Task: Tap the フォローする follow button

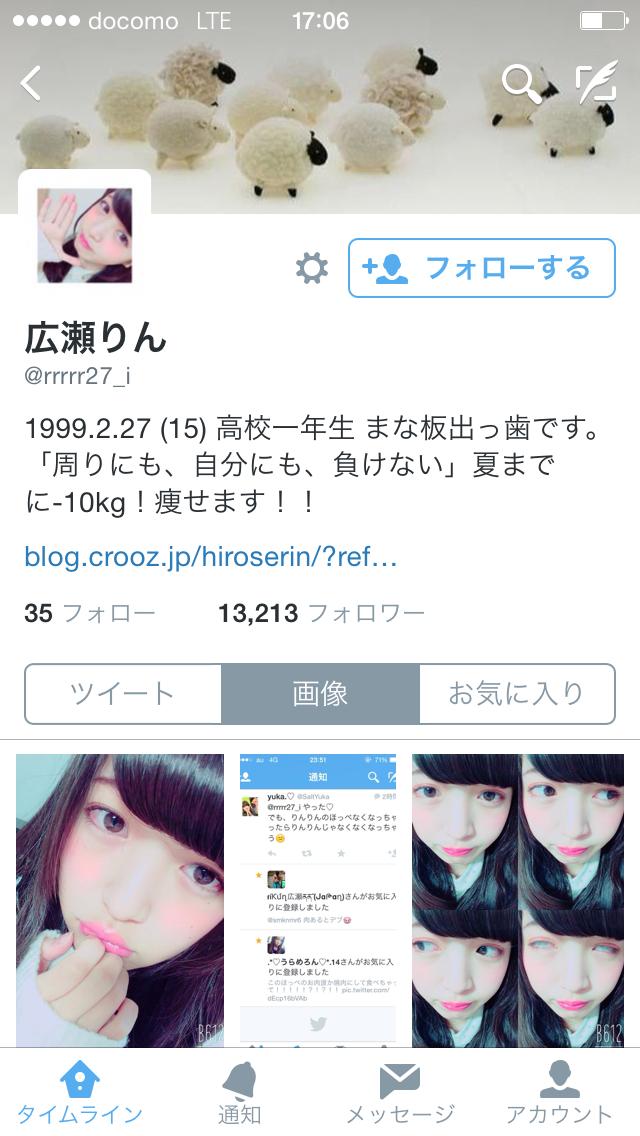Action: point(481,268)
